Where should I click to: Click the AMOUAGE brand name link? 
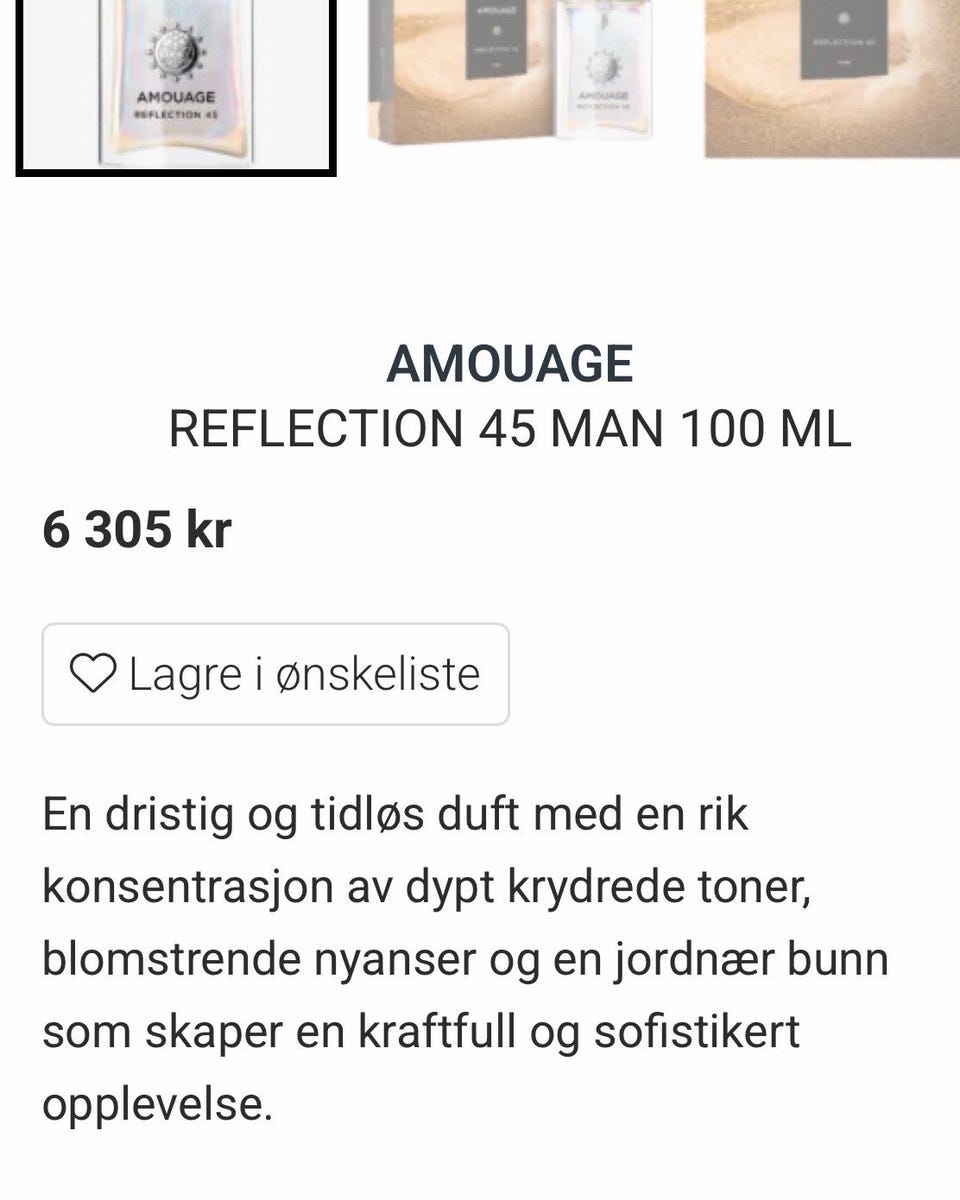tap(511, 365)
